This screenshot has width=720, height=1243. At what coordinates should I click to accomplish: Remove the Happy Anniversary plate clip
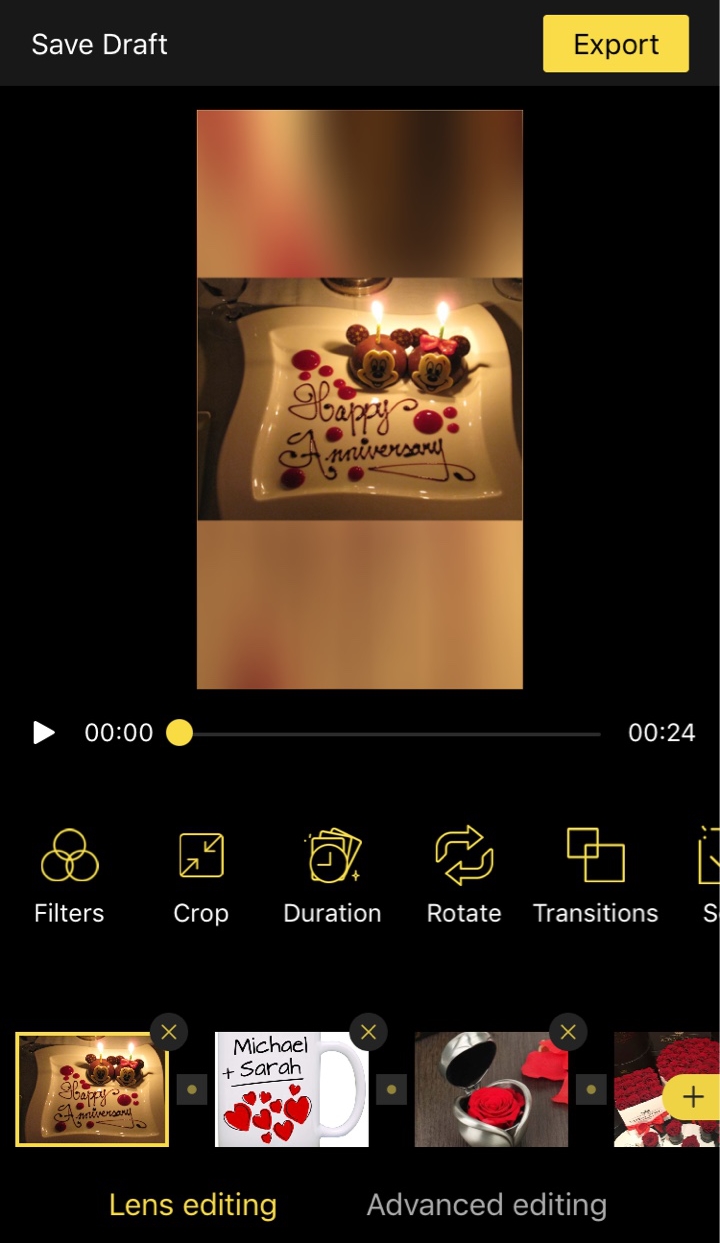tap(169, 1032)
